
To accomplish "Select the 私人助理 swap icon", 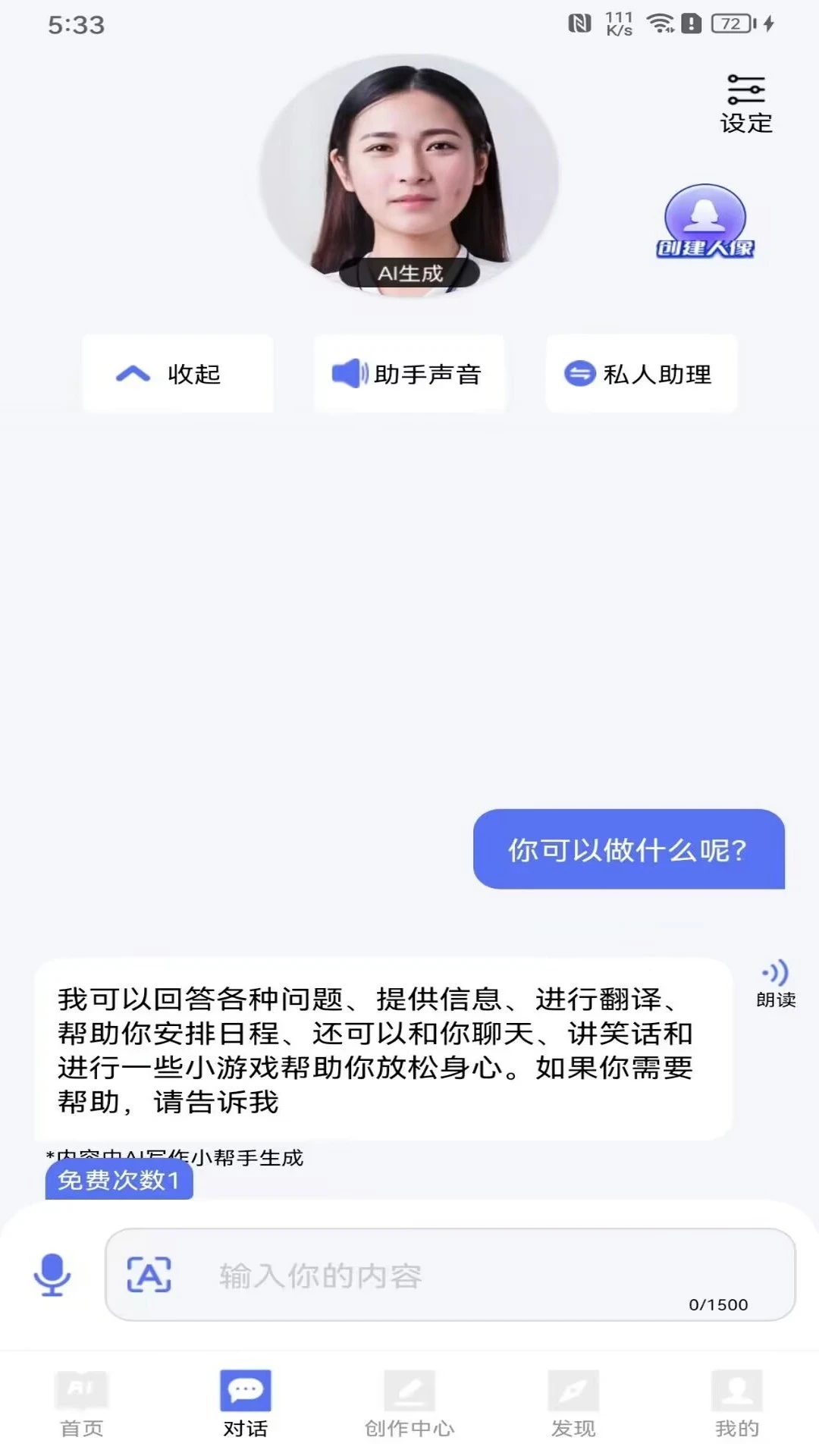I will [576, 373].
